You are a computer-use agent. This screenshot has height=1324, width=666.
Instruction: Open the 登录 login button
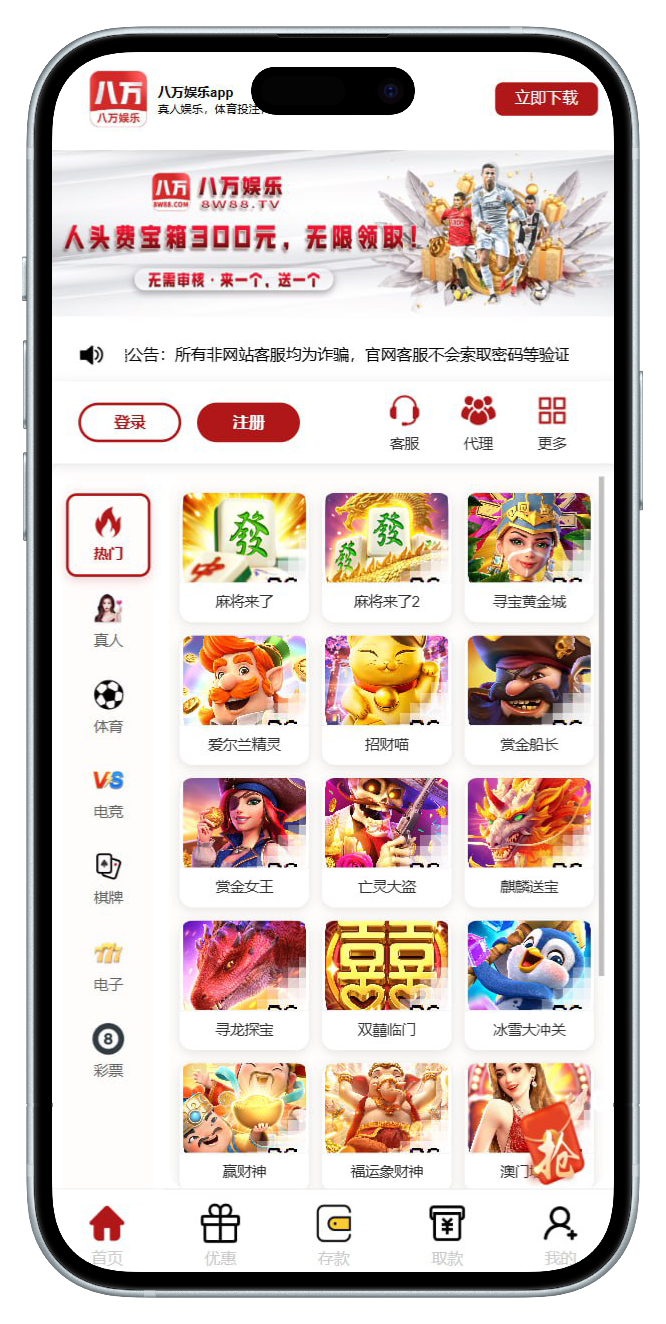(129, 422)
